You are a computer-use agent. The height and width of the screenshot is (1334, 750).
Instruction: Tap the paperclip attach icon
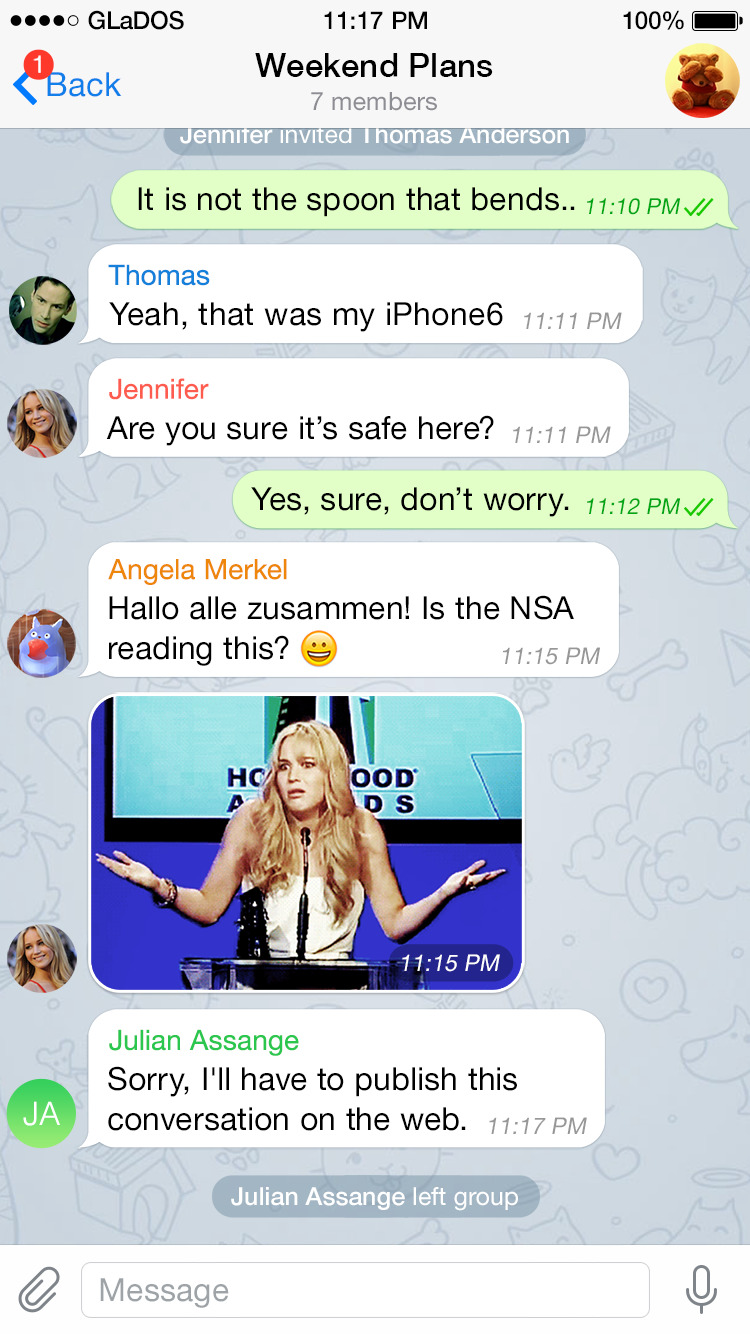pyautogui.click(x=38, y=1289)
